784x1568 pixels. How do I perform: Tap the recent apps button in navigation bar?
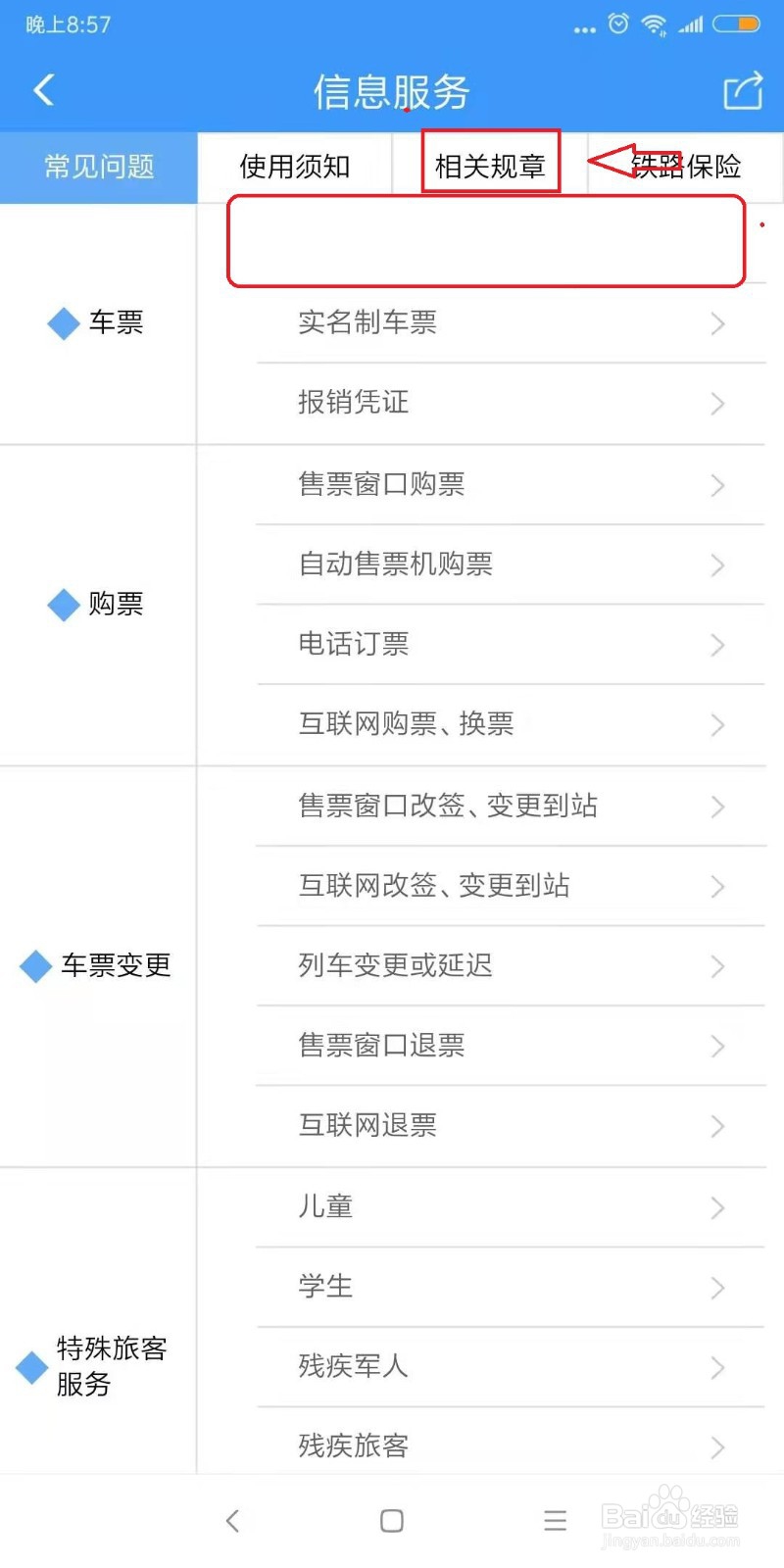tap(555, 1521)
